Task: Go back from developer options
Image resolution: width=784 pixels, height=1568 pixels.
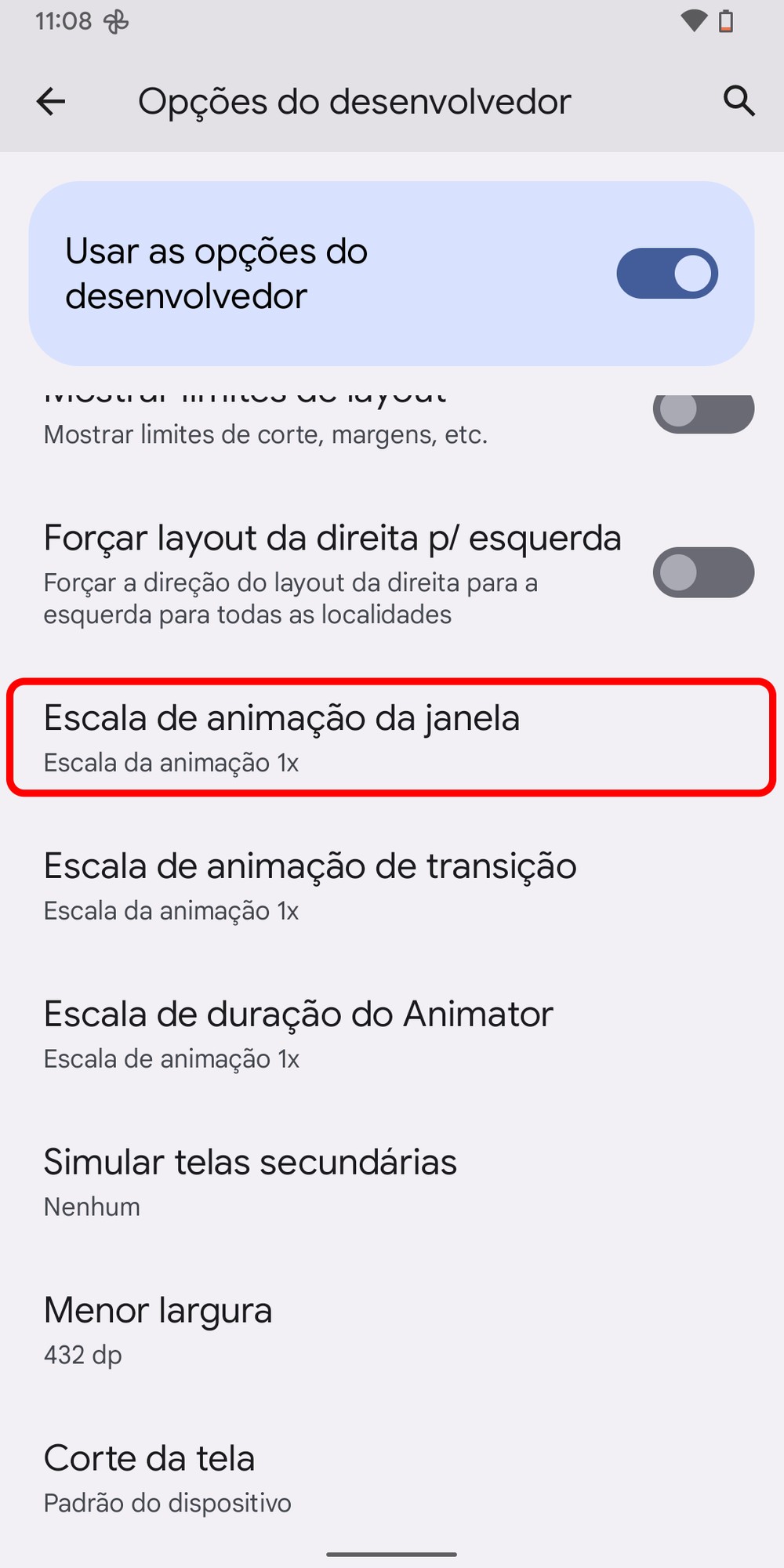Action: [51, 101]
